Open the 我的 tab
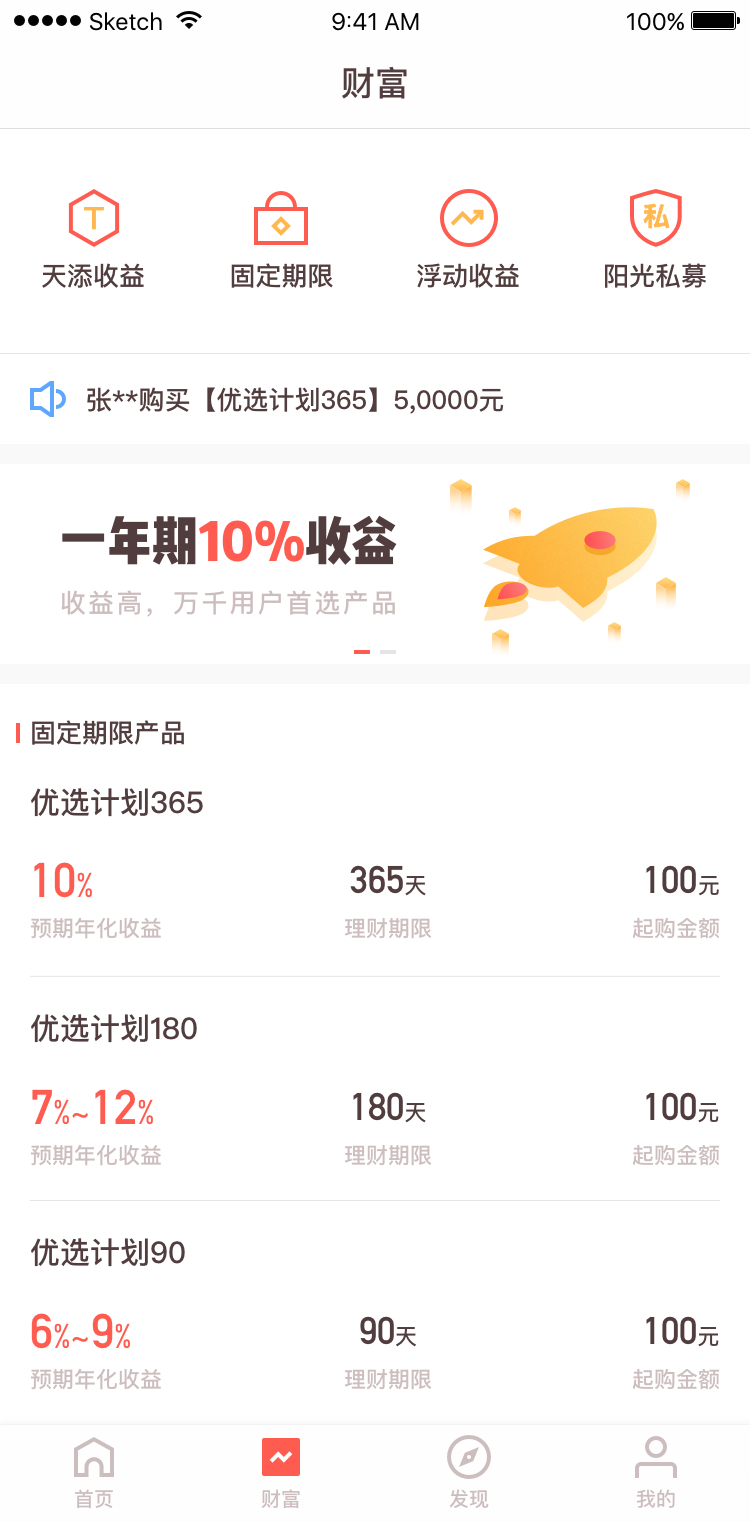 656,1473
